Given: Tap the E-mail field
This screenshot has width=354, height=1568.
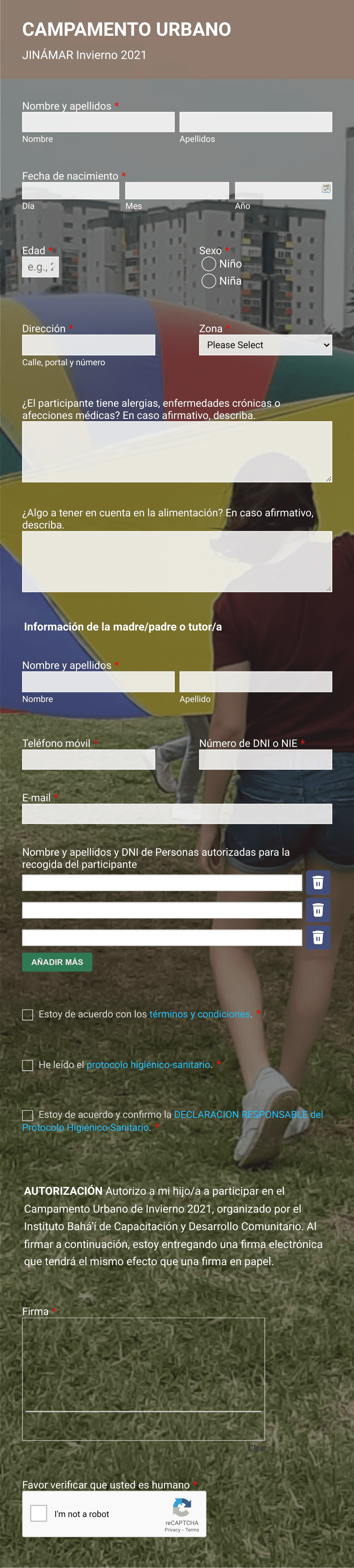Looking at the screenshot, I should 177,813.
